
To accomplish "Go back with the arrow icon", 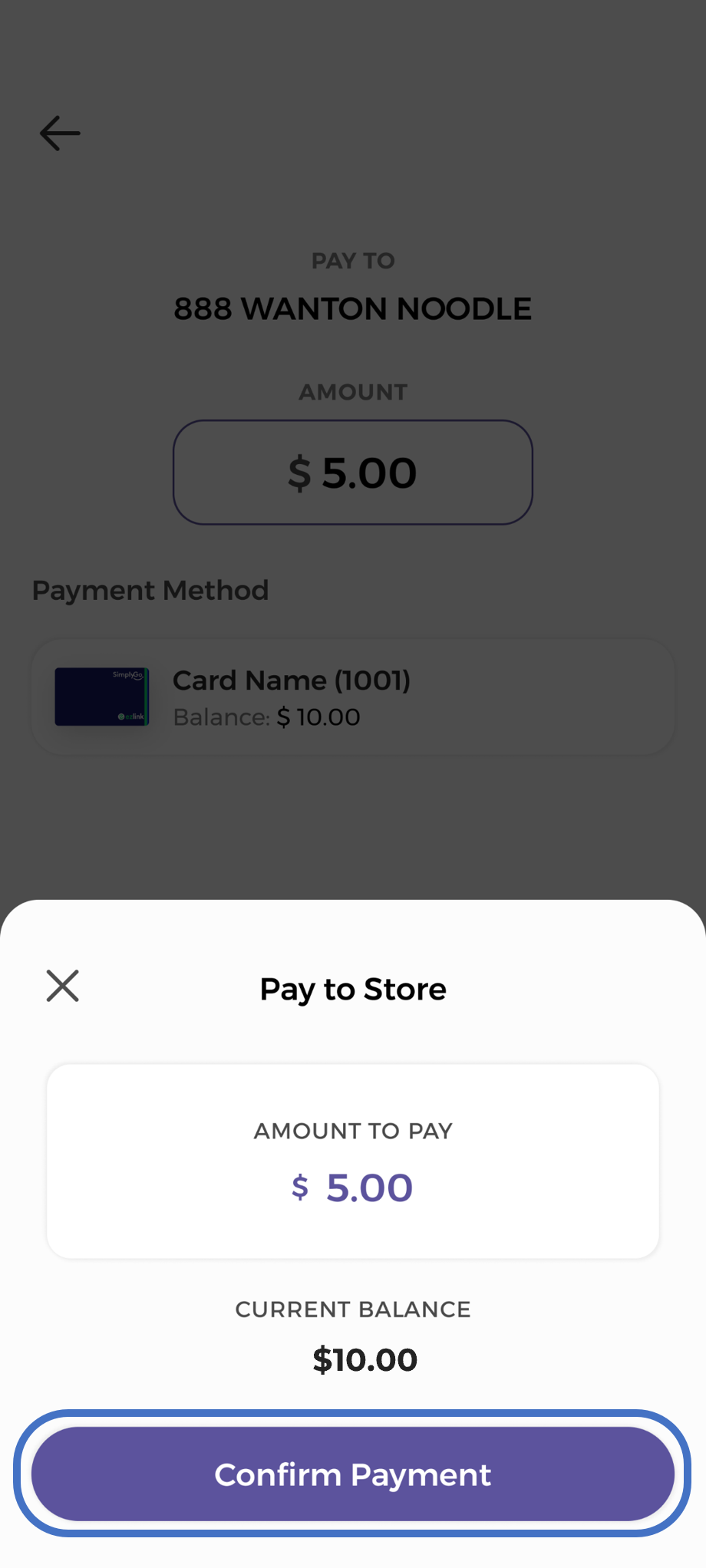I will [60, 133].
